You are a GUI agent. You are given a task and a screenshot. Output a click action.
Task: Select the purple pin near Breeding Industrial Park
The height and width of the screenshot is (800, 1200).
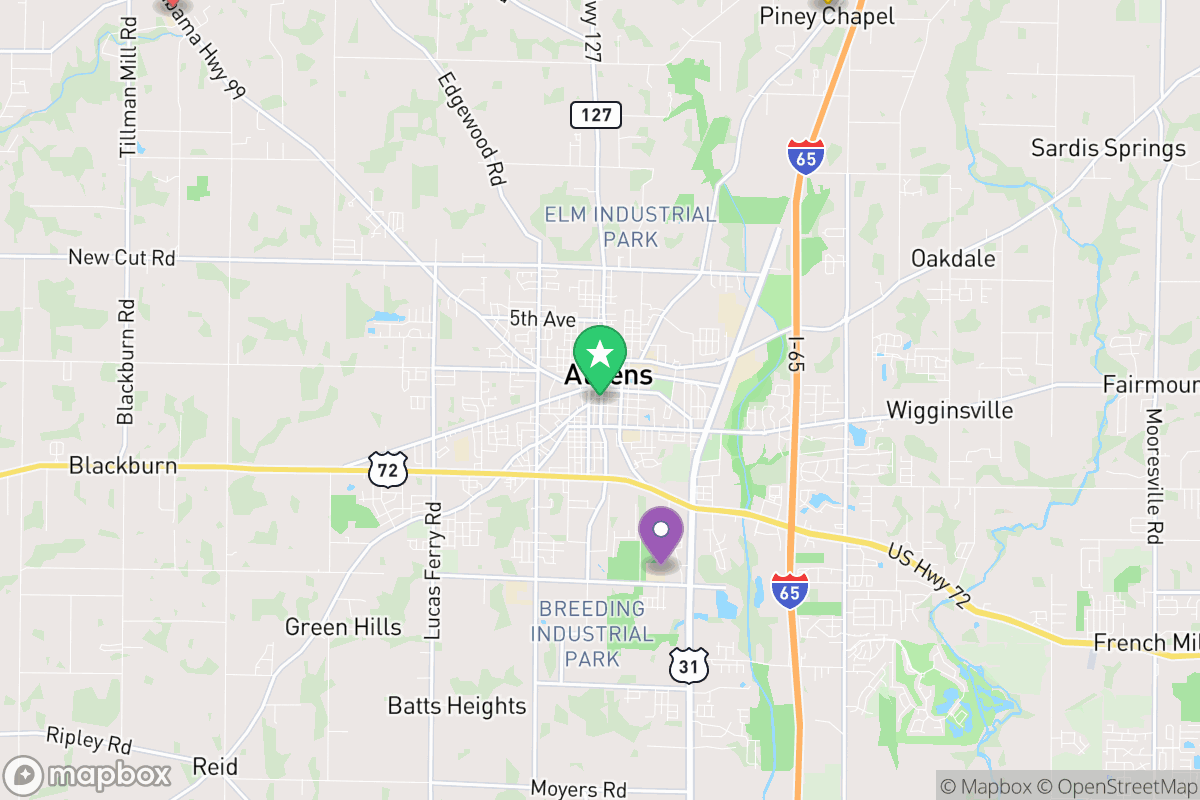pos(660,530)
